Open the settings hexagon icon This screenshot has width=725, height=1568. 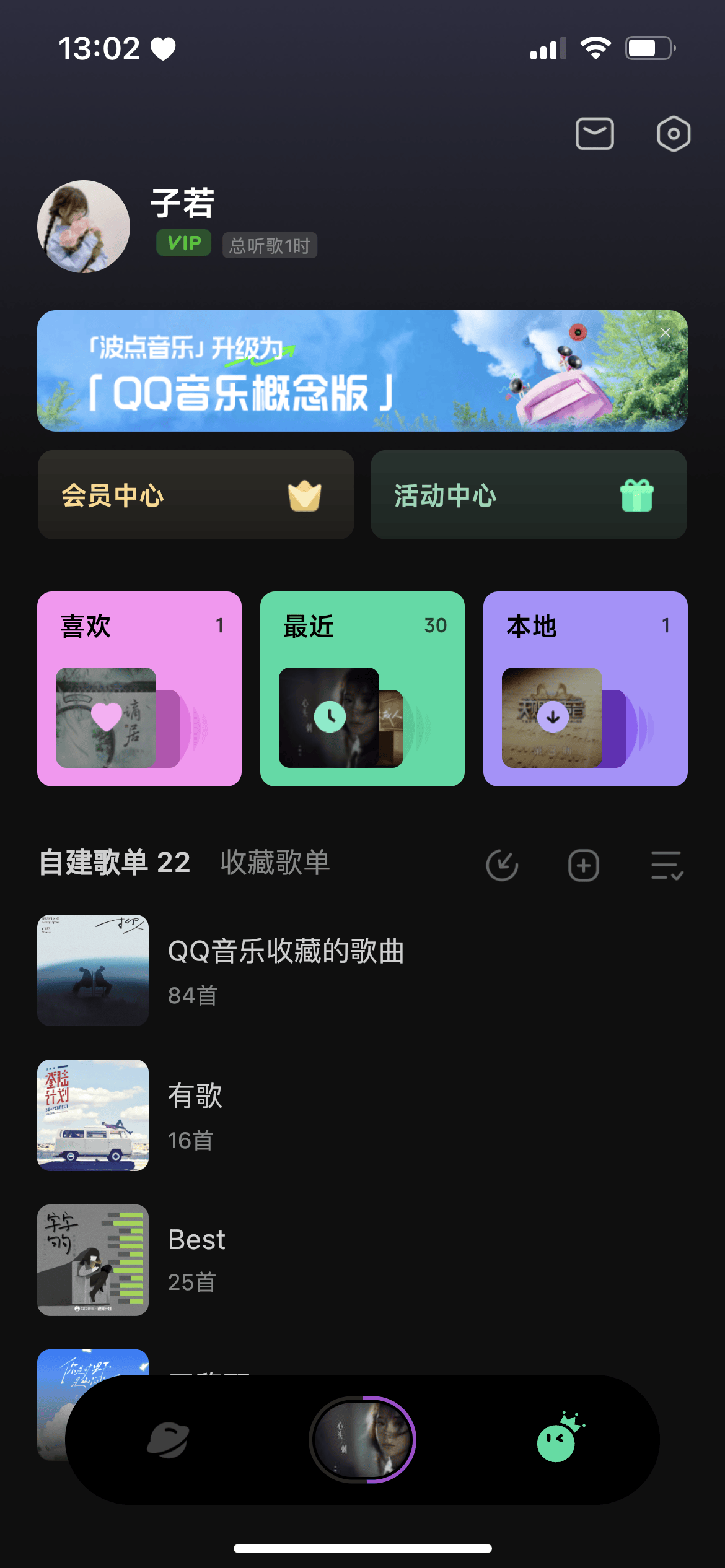click(673, 134)
